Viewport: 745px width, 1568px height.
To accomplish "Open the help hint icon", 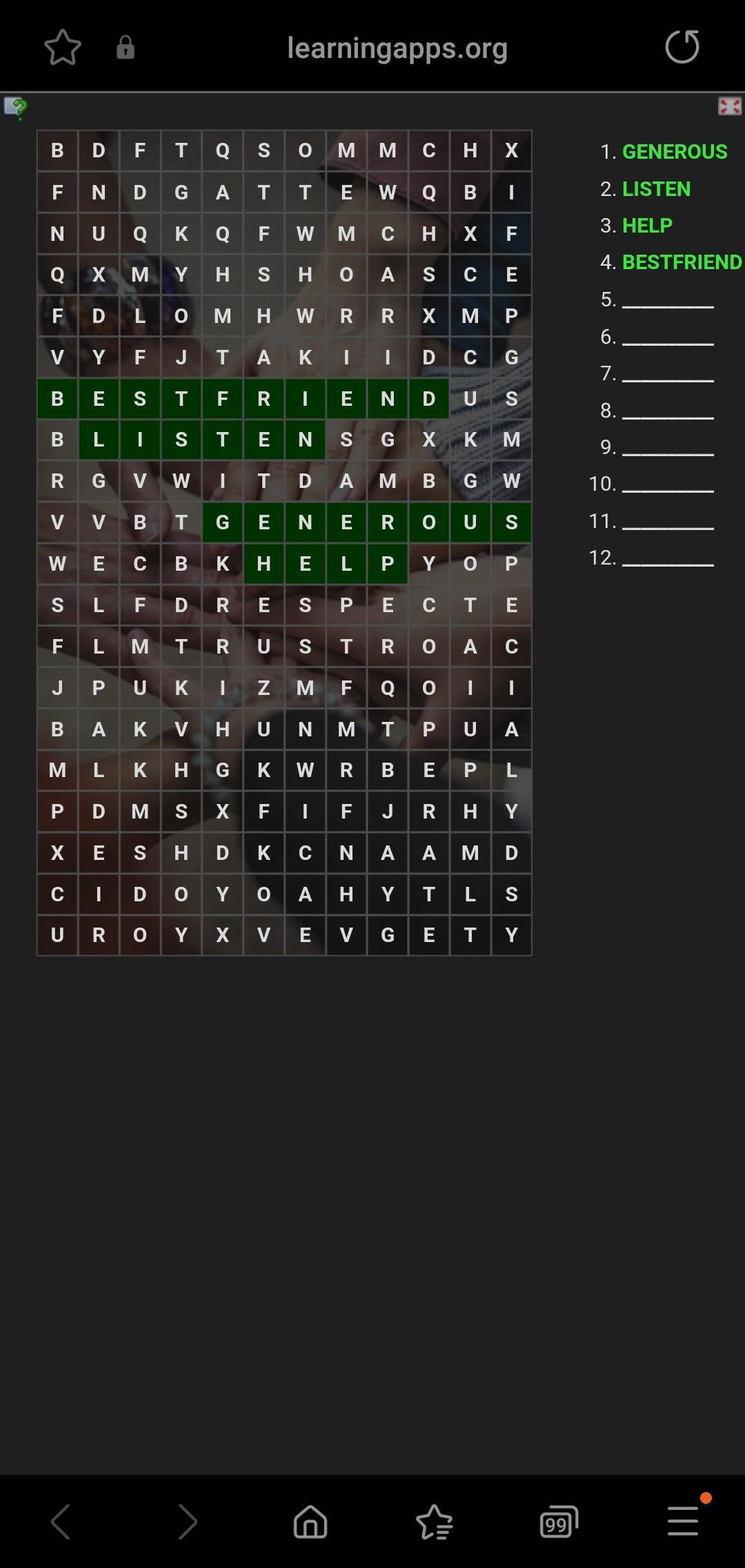I will [x=16, y=108].
